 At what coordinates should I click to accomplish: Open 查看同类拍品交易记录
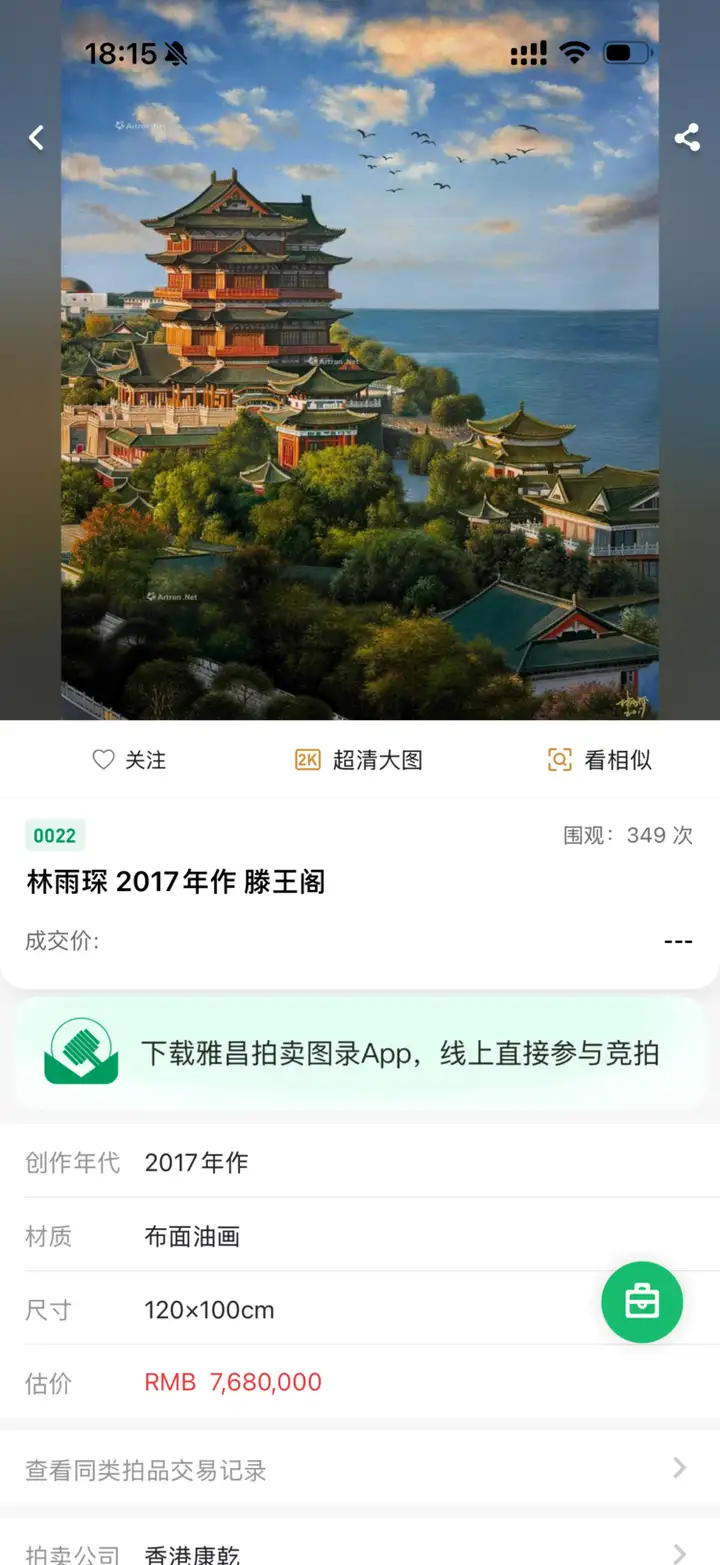[360, 1469]
